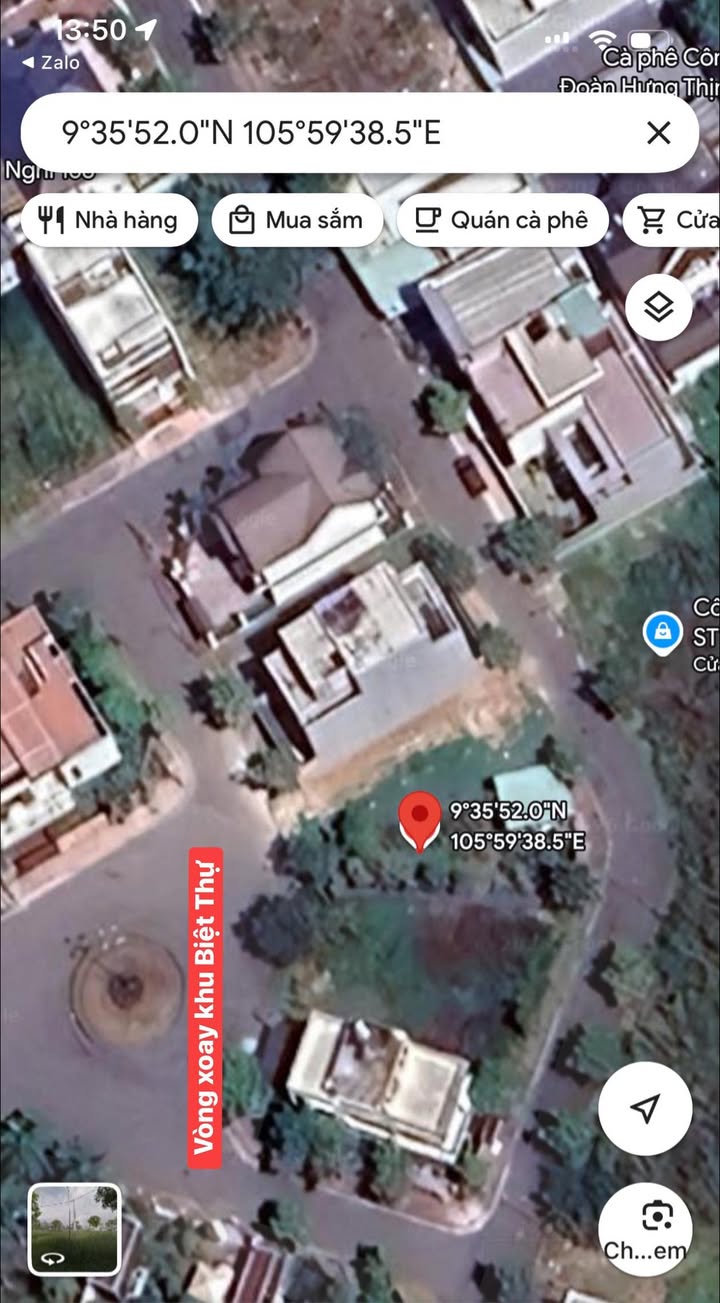This screenshot has width=720, height=1303.
Task: Choose the Quán cà phê chip
Action: pos(502,220)
